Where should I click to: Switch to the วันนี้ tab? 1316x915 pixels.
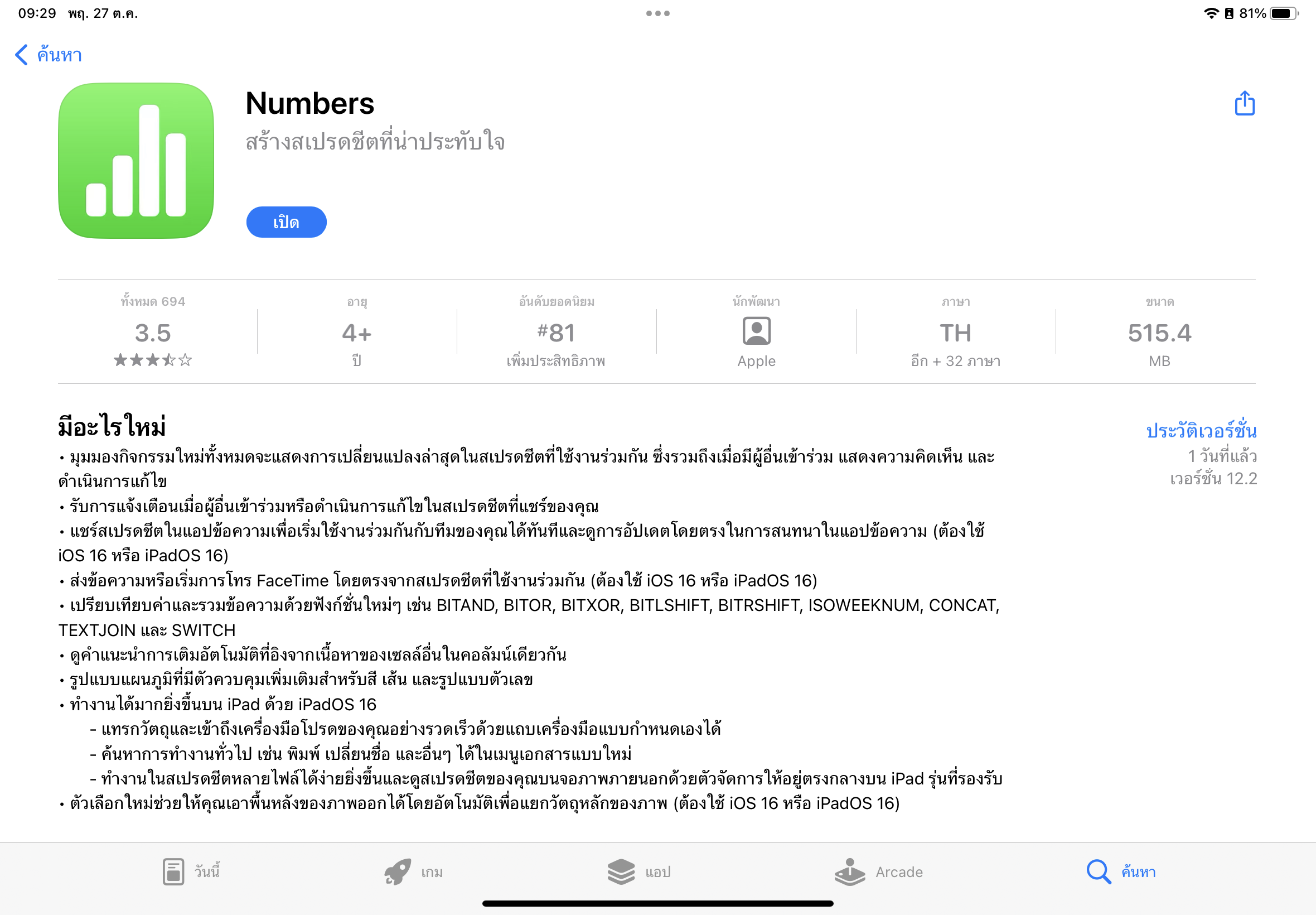(x=191, y=872)
